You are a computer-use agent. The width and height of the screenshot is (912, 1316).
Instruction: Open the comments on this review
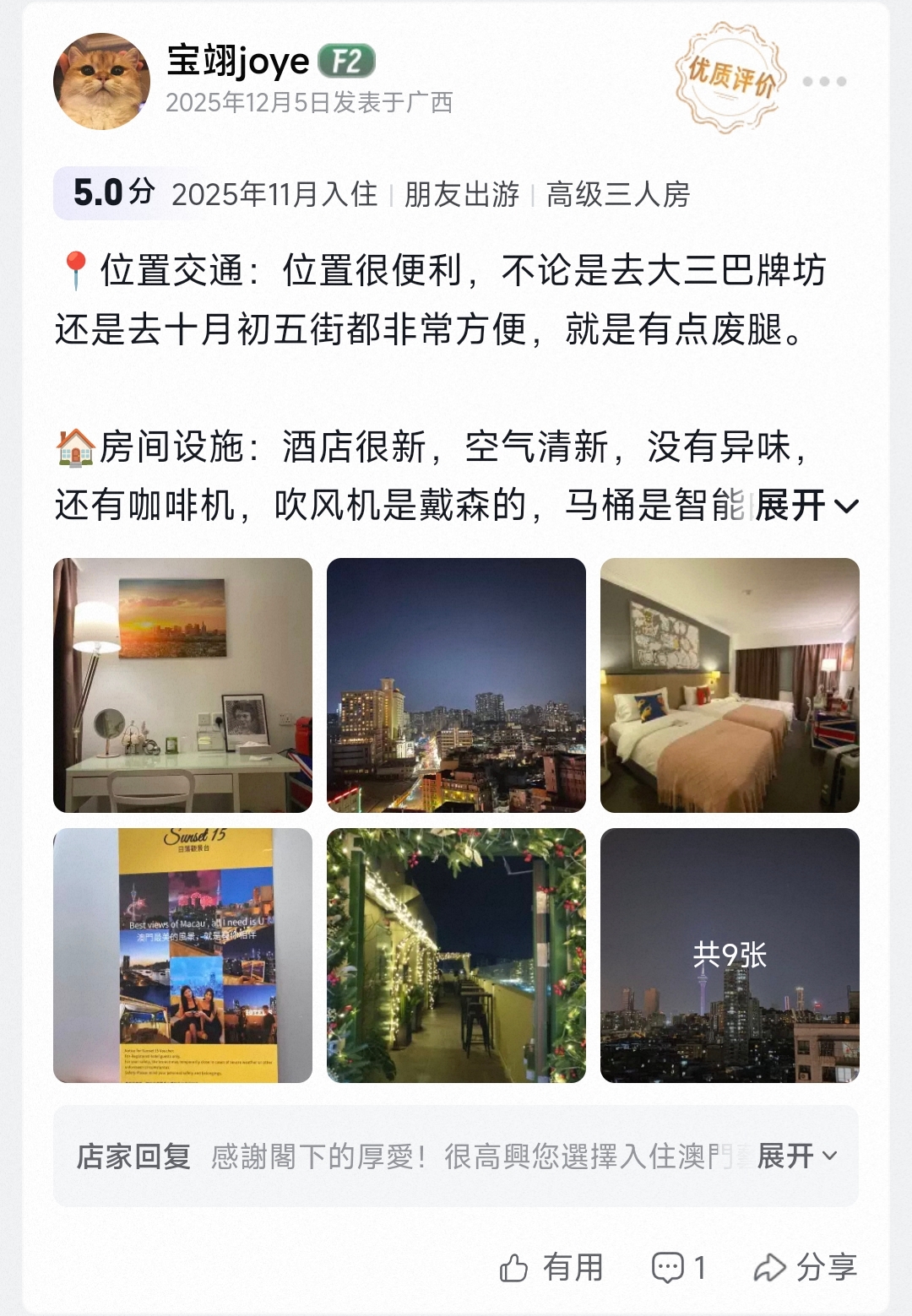(678, 1267)
